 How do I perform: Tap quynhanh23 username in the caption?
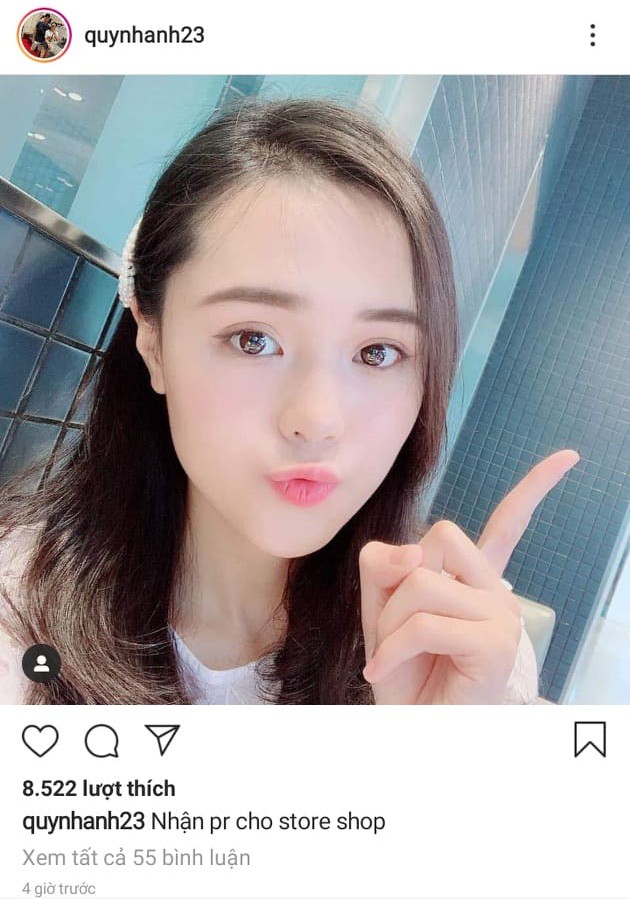click(x=84, y=822)
